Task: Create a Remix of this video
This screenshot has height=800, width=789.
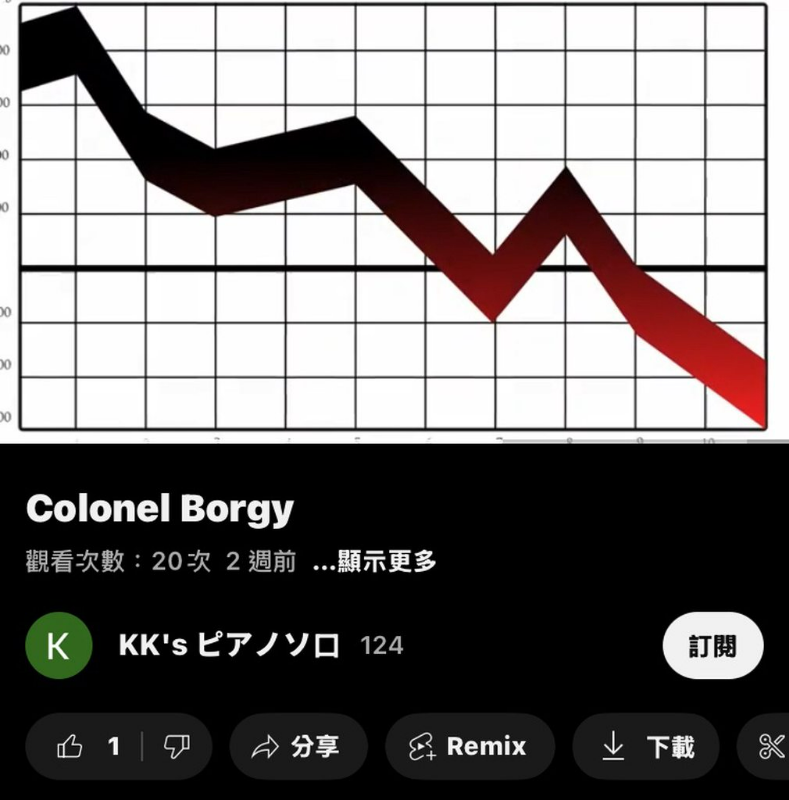Action: pyautogui.click(x=469, y=746)
